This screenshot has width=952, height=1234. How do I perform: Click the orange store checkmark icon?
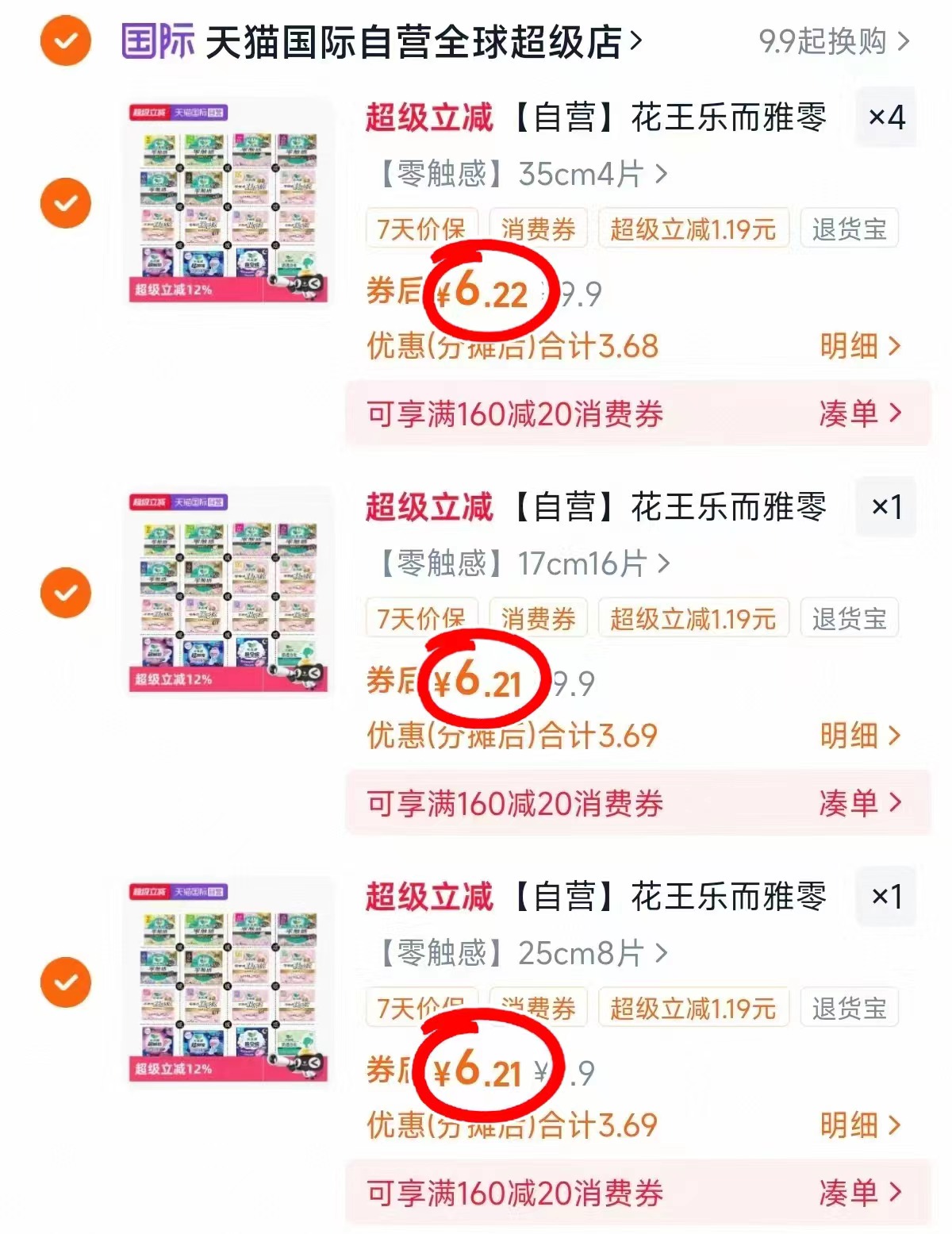click(x=65, y=41)
